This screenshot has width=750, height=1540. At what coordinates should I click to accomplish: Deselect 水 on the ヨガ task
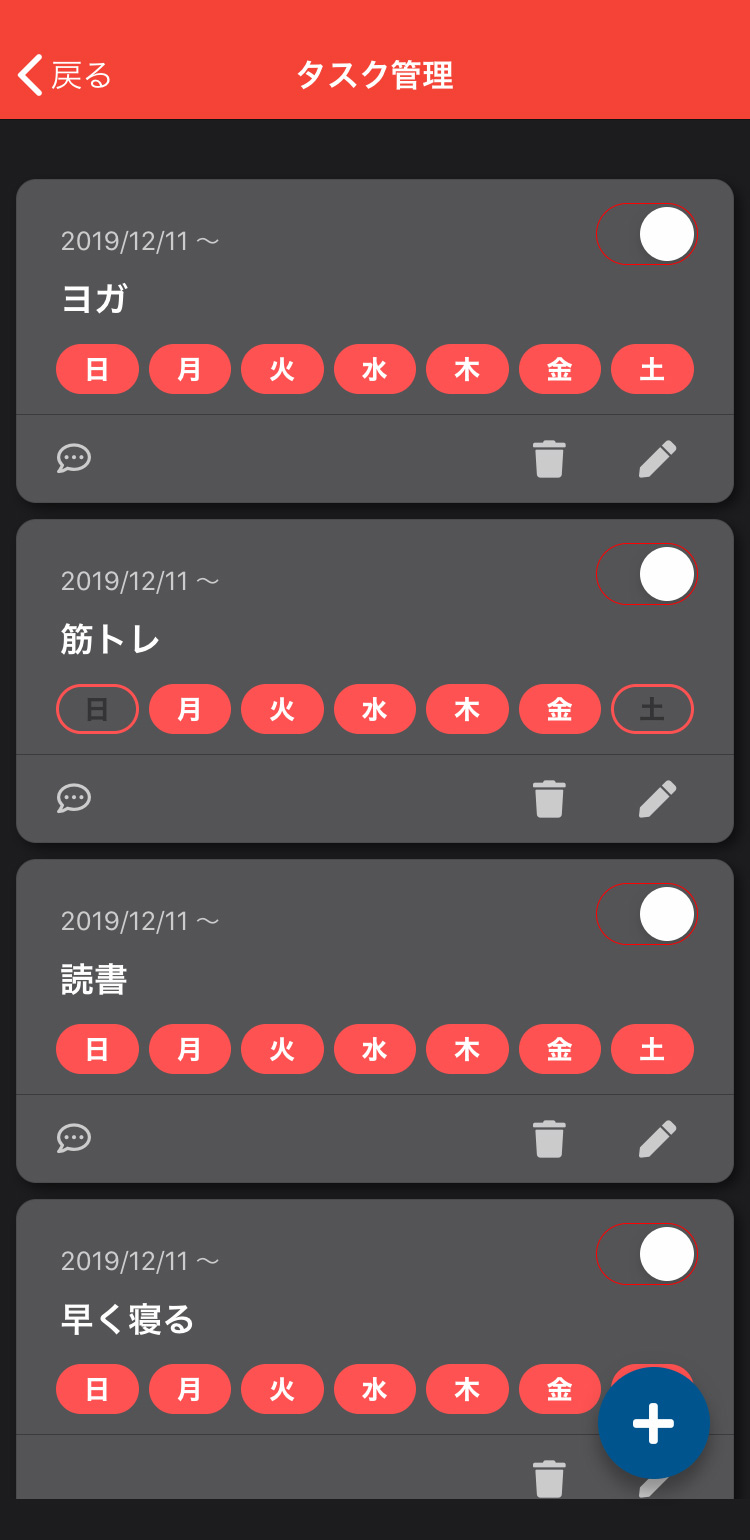[375, 369]
